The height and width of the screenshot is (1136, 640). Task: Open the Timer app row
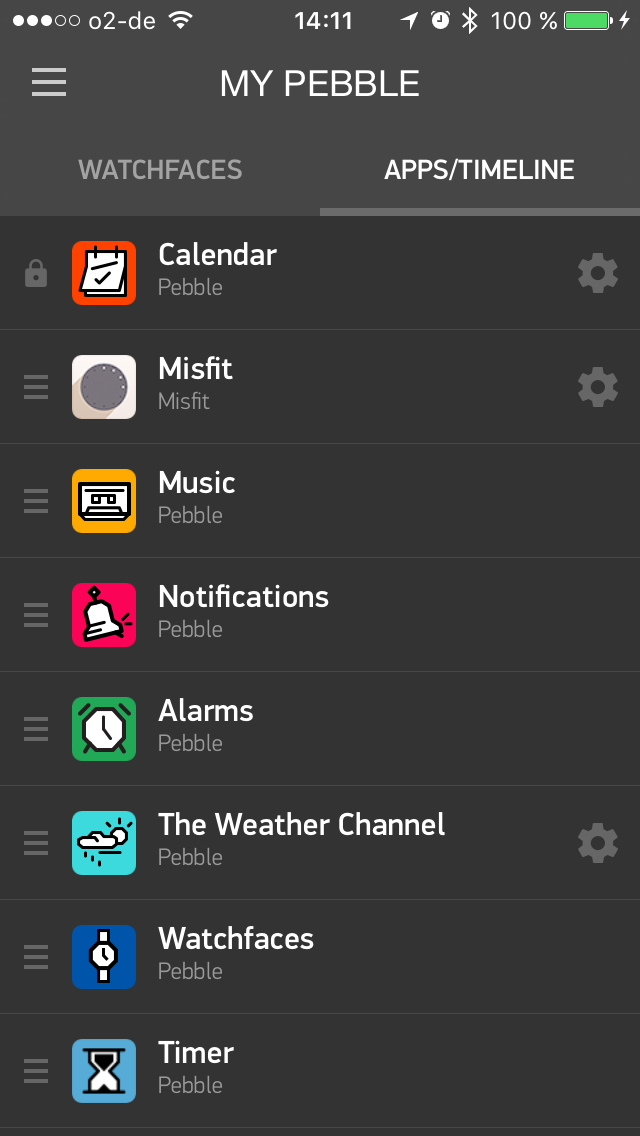[300, 1071]
